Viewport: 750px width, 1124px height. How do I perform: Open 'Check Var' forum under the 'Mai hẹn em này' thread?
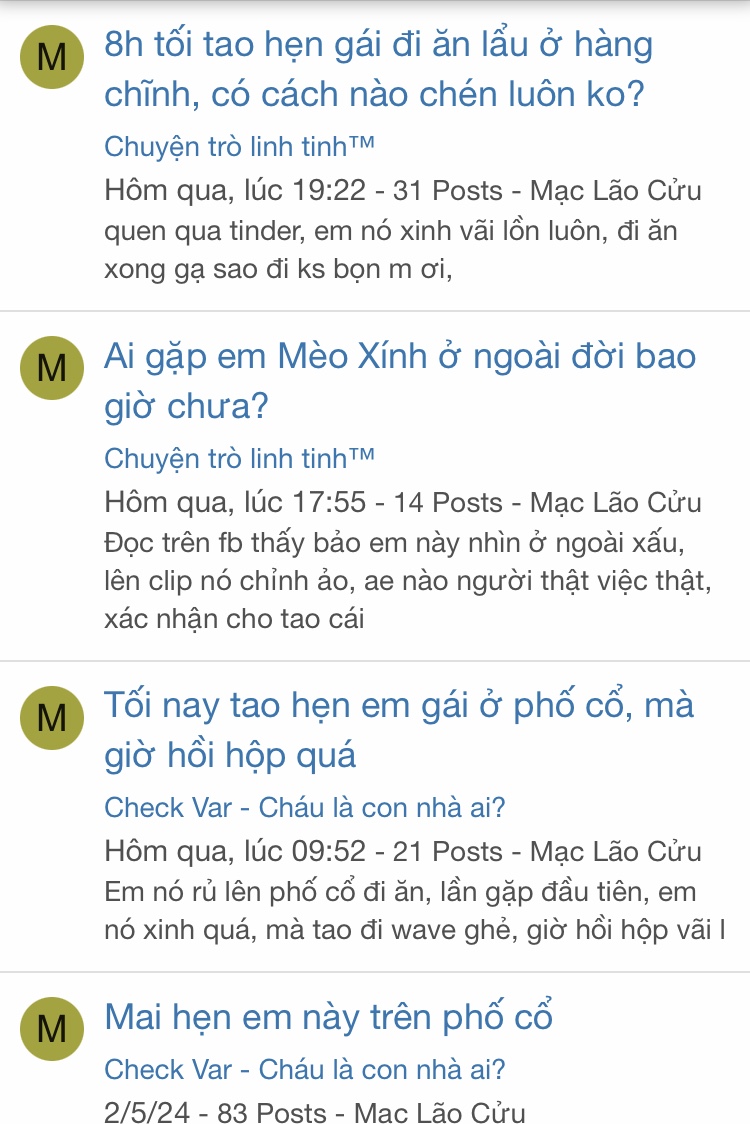pyautogui.click(x=304, y=1069)
